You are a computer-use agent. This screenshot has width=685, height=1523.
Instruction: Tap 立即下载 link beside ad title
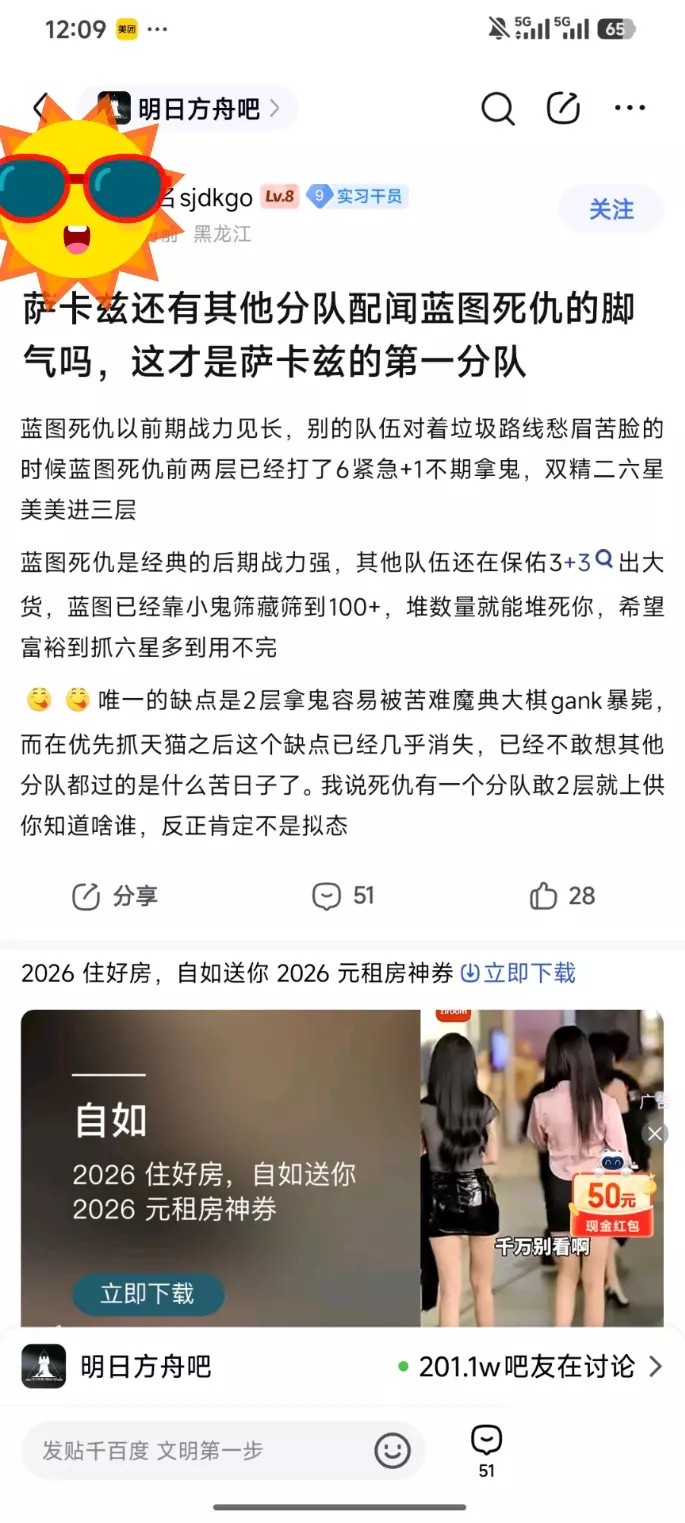pos(518,972)
